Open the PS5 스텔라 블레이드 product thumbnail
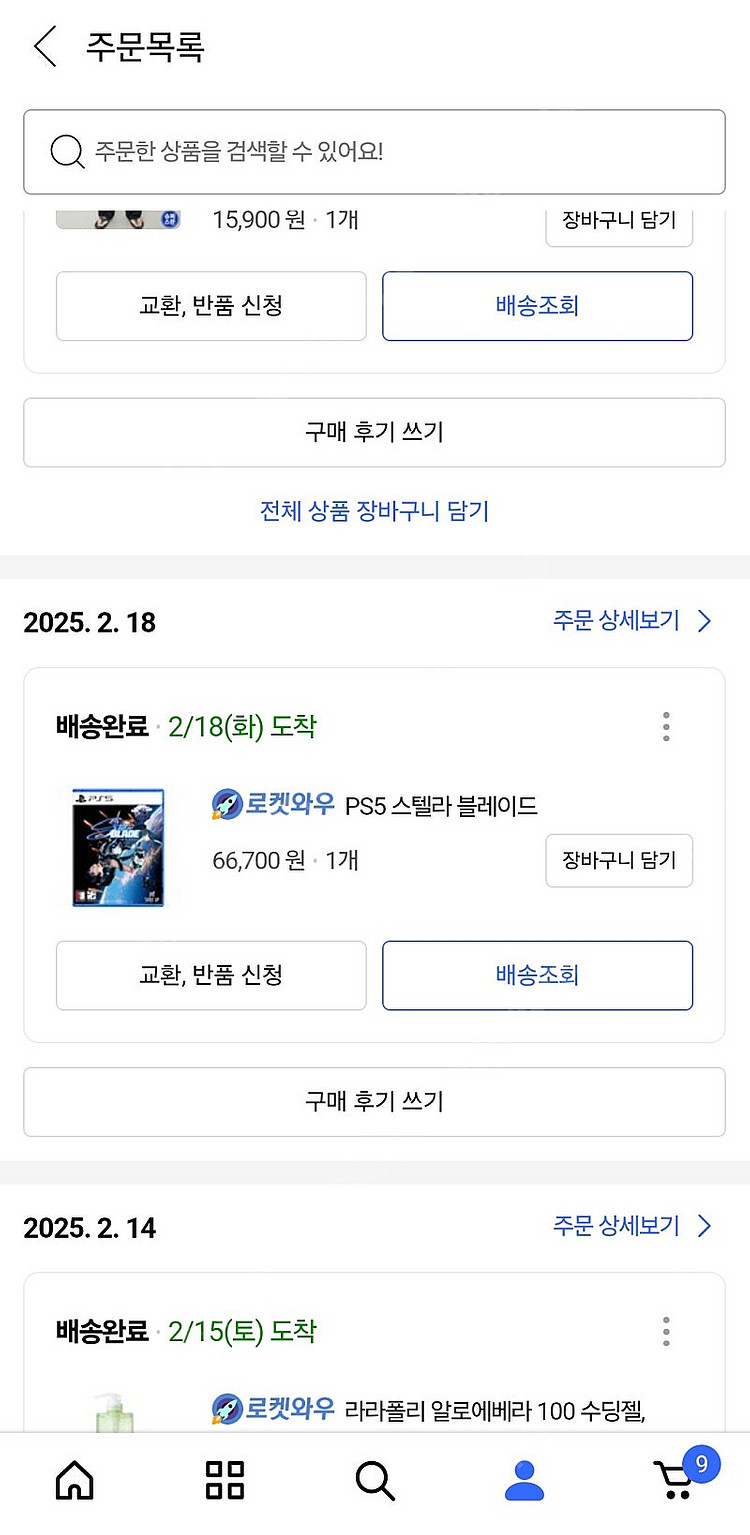Screen dimensions: 750x1535 (x=118, y=846)
